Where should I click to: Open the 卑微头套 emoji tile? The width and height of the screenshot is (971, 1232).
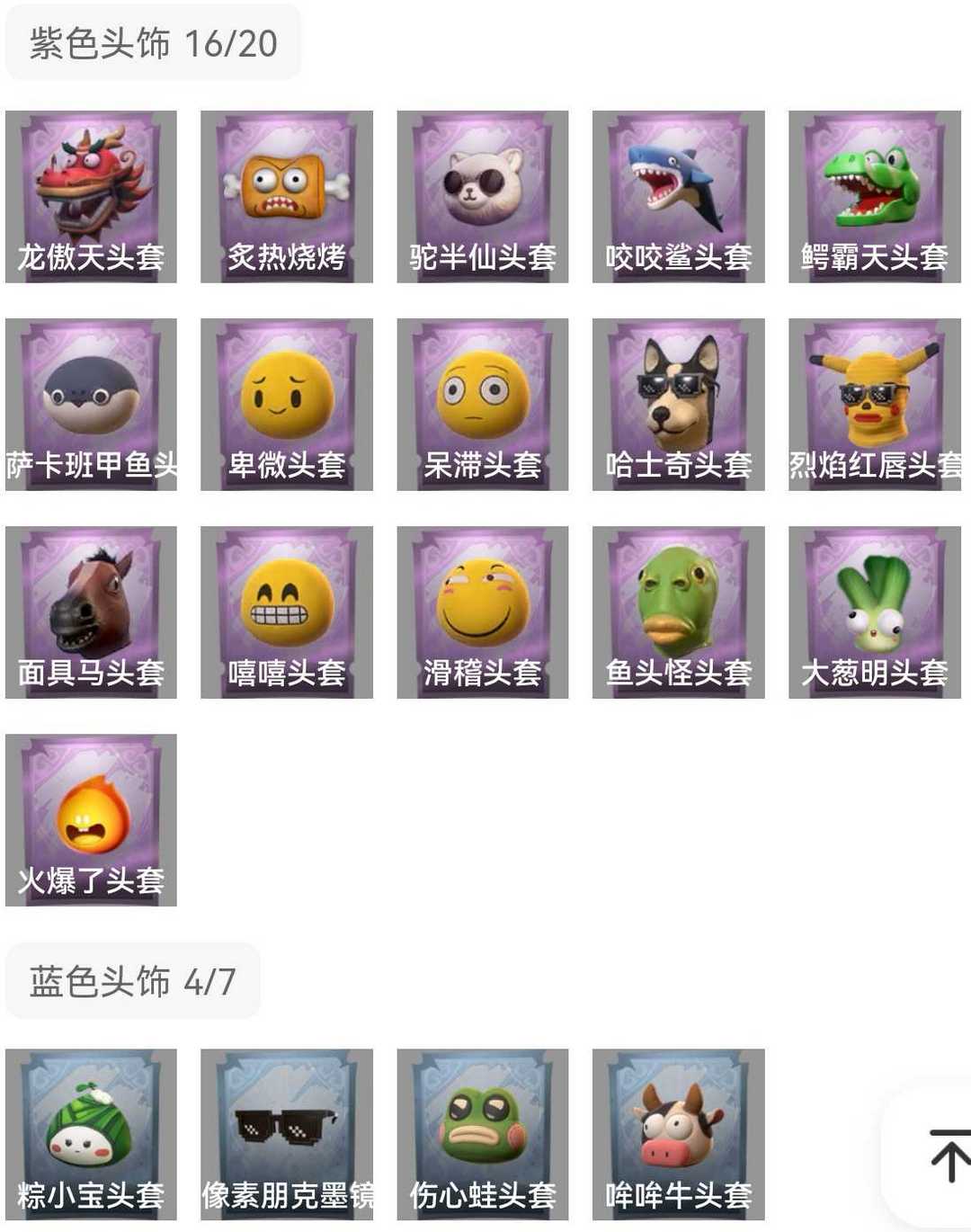point(287,405)
